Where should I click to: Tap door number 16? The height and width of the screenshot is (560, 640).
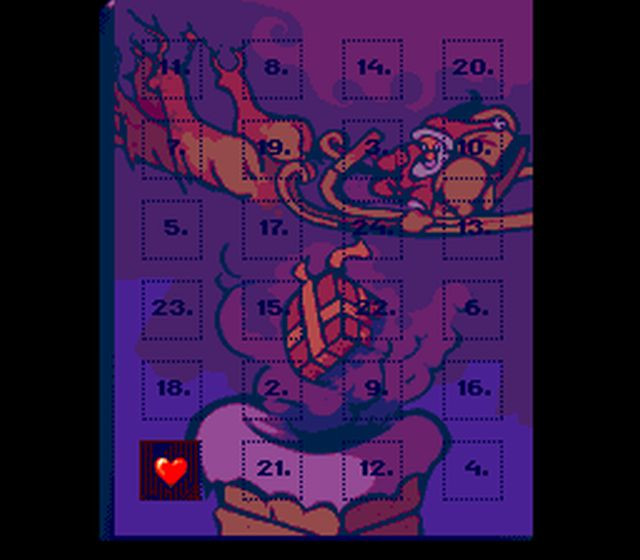(x=472, y=389)
